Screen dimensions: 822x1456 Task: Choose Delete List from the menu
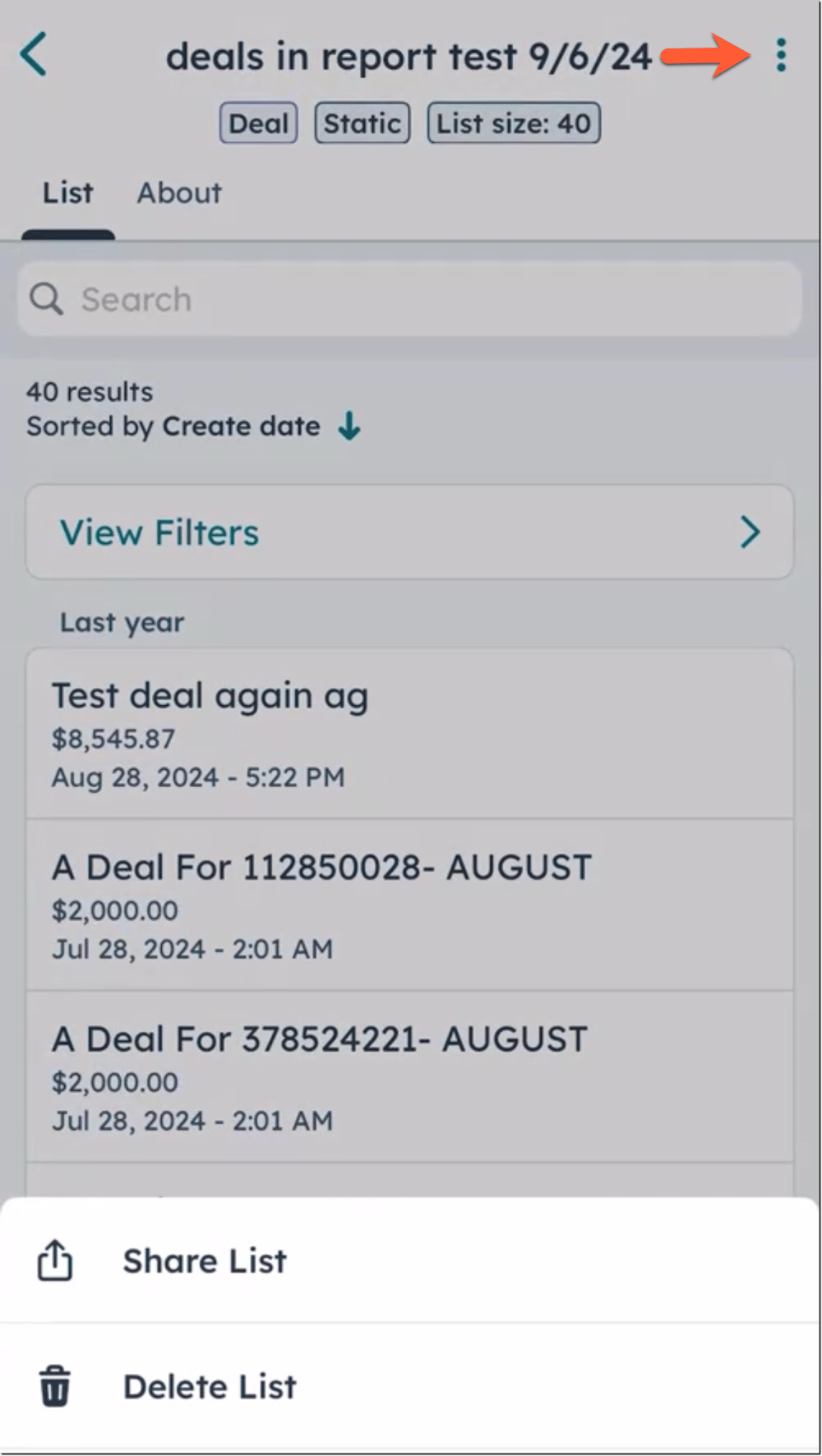(x=209, y=1385)
